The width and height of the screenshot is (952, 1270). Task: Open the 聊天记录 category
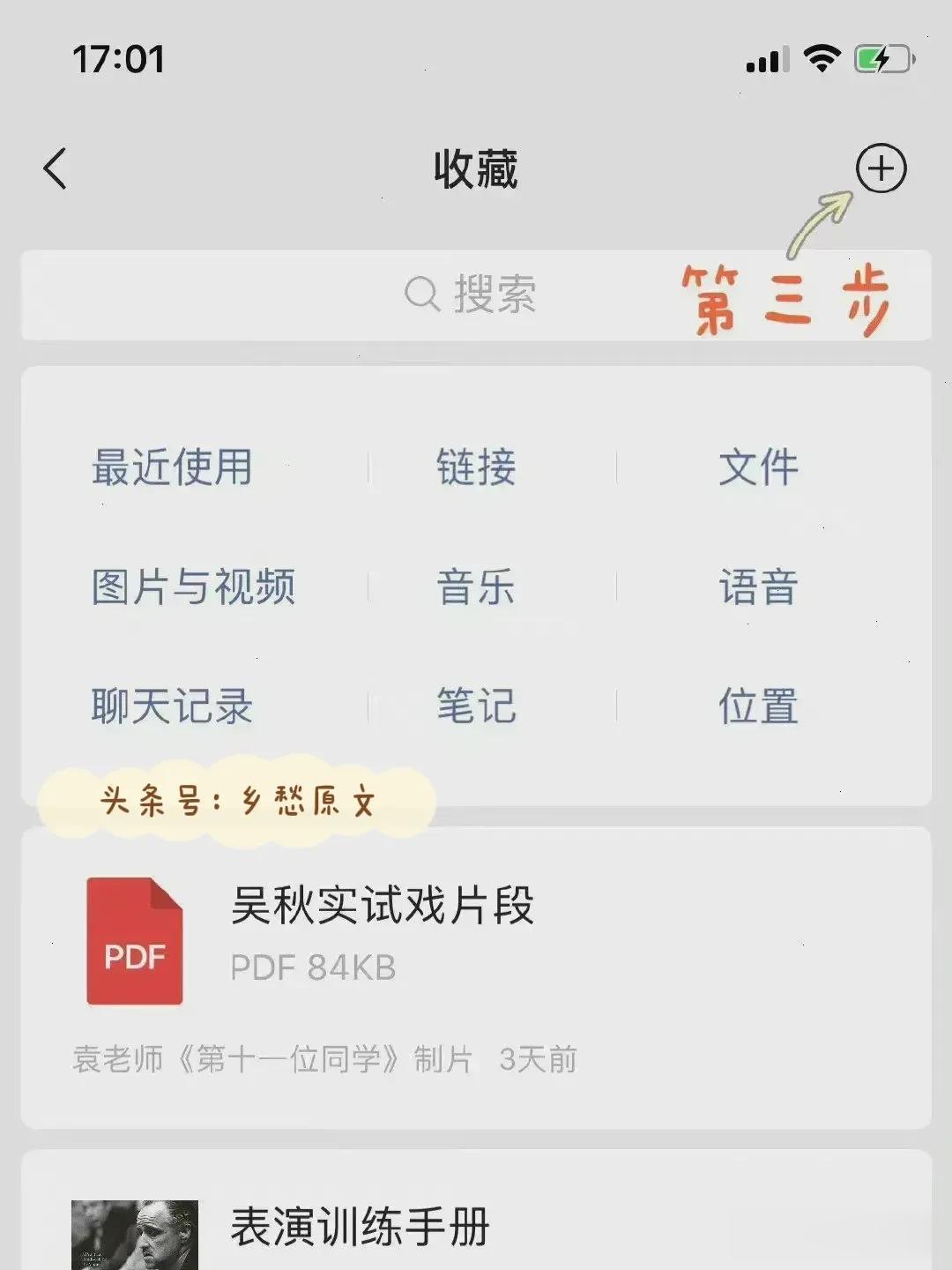[172, 707]
